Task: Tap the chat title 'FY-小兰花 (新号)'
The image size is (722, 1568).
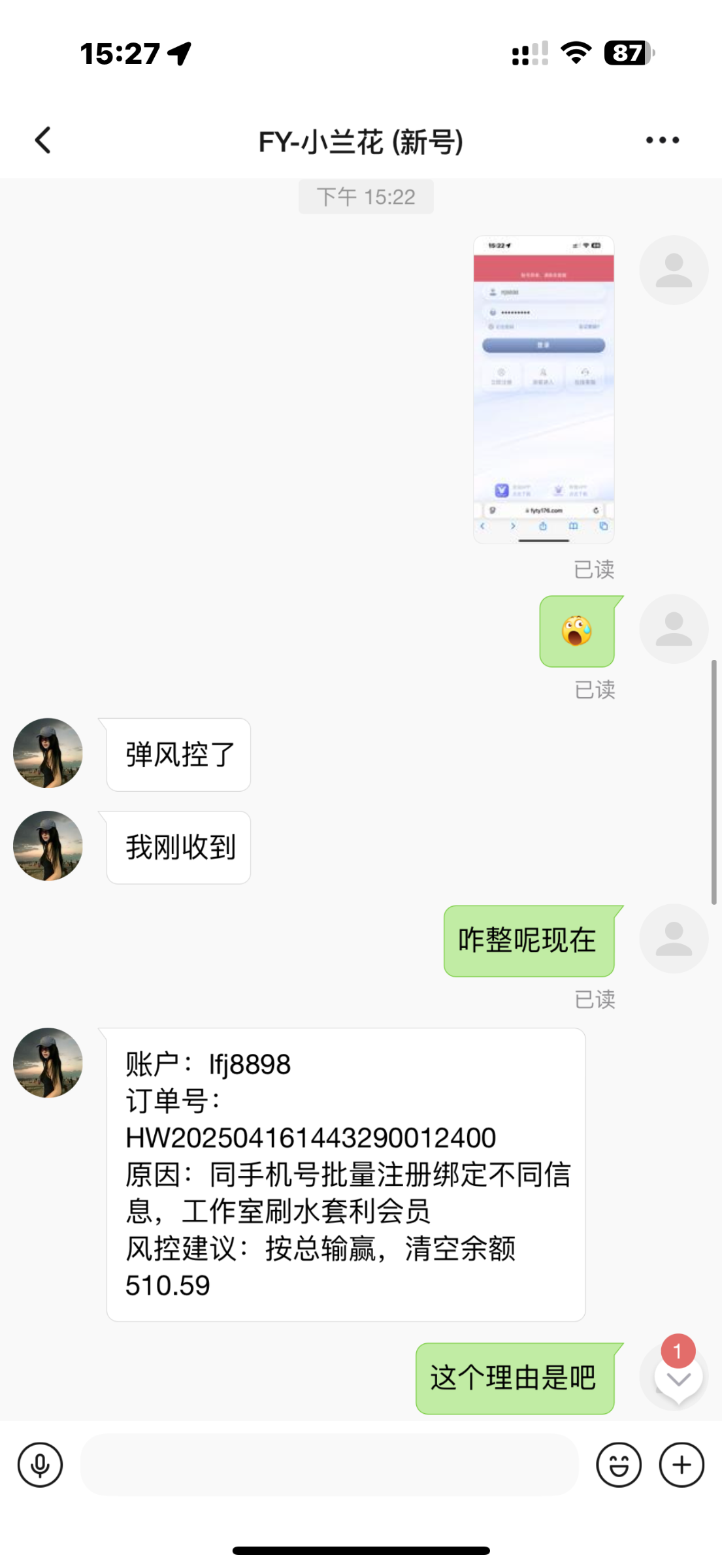Action: click(x=361, y=141)
